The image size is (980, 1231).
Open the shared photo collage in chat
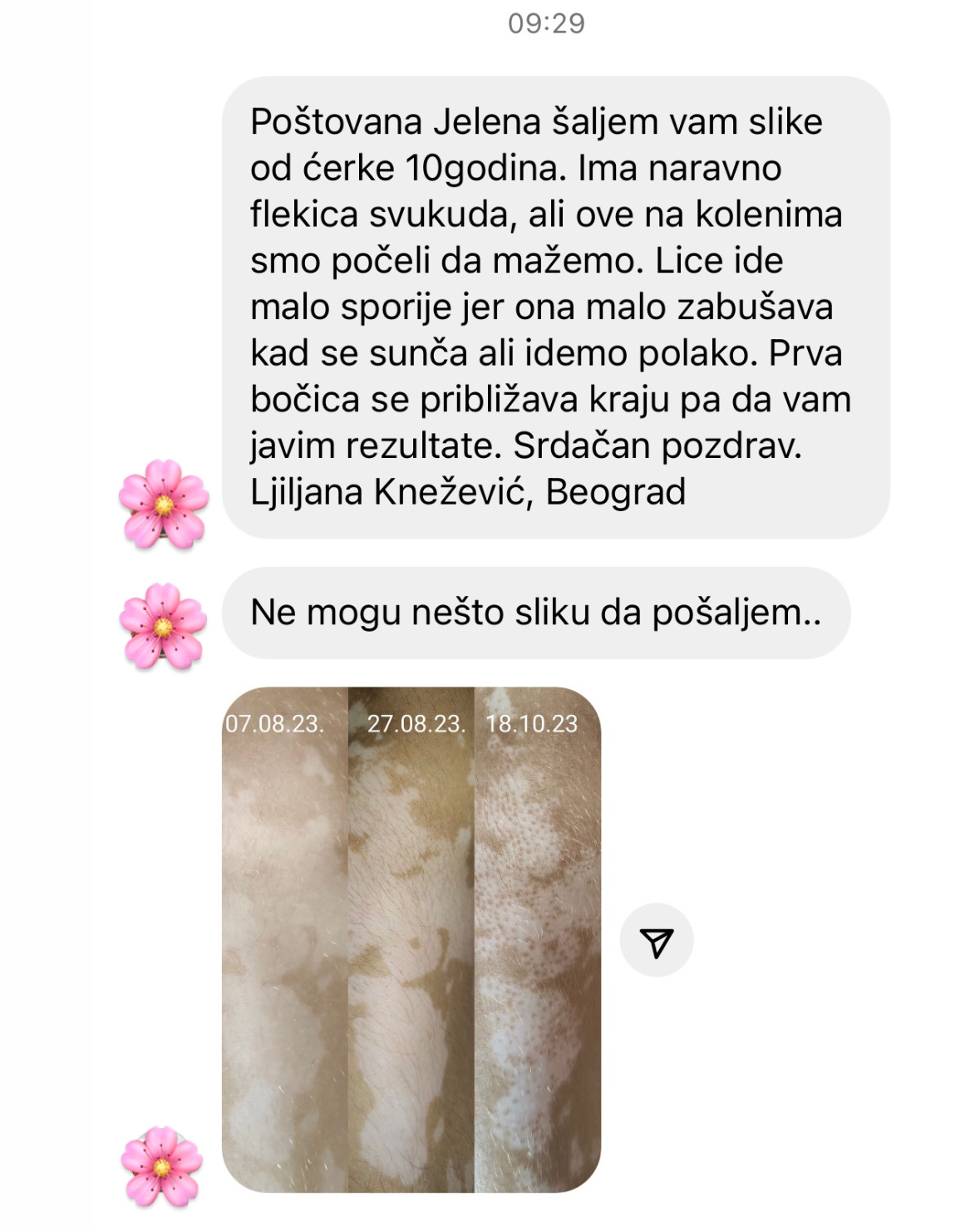(x=411, y=939)
